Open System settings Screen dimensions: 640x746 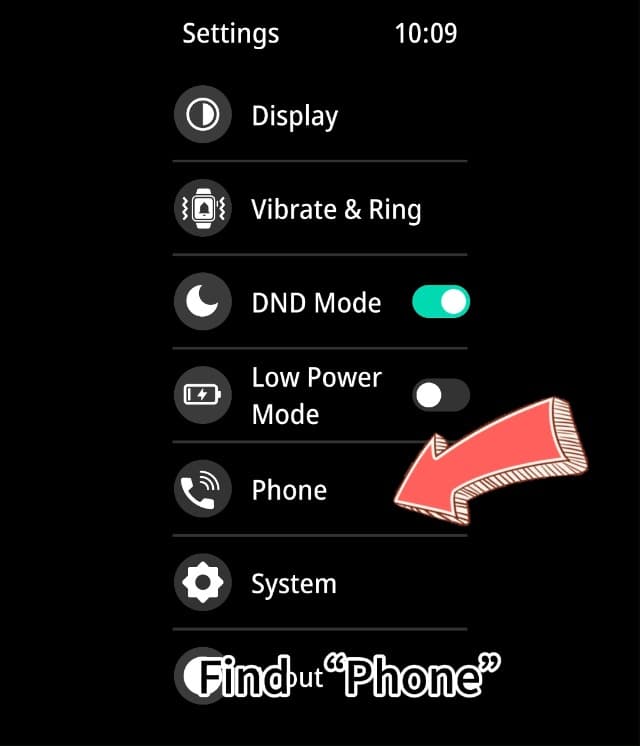click(293, 584)
